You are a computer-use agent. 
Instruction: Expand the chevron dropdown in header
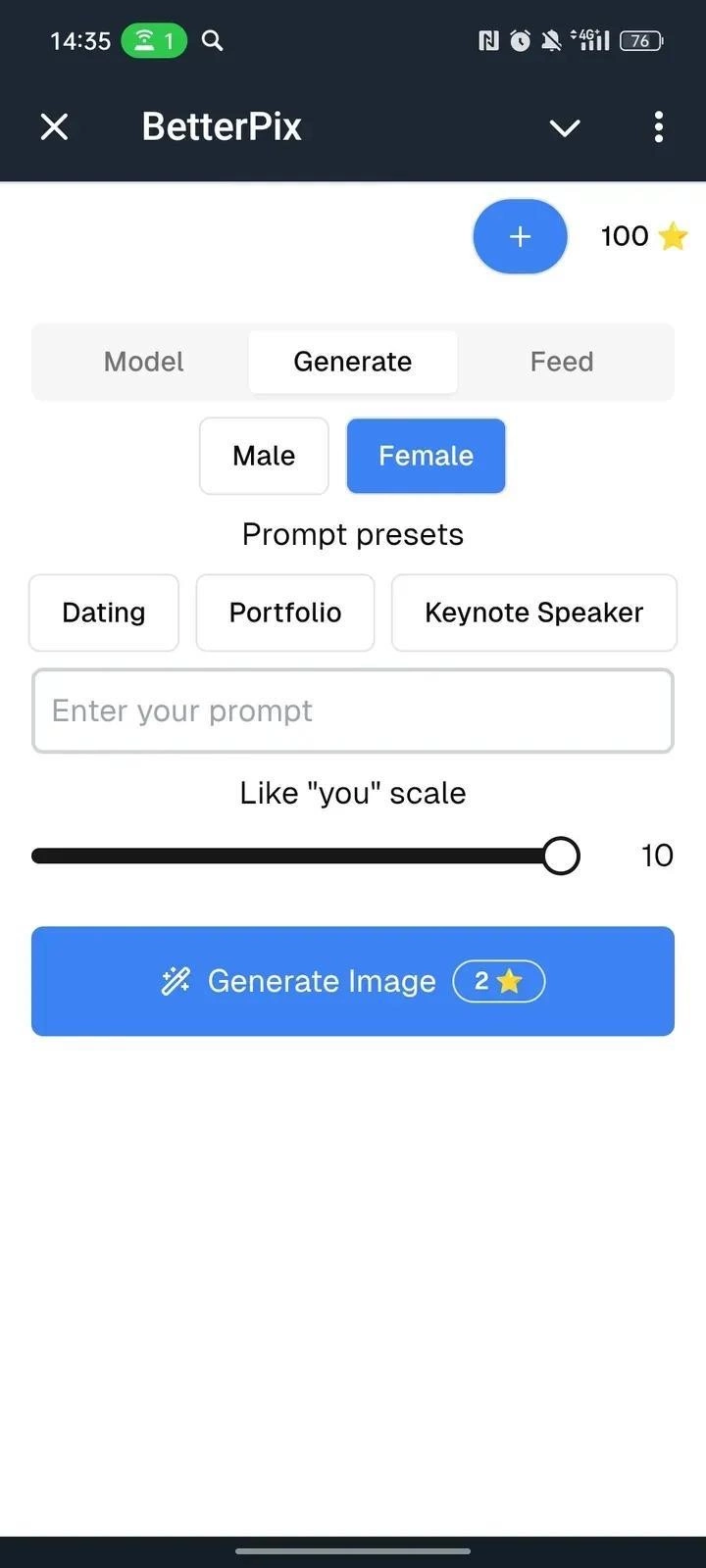(565, 127)
